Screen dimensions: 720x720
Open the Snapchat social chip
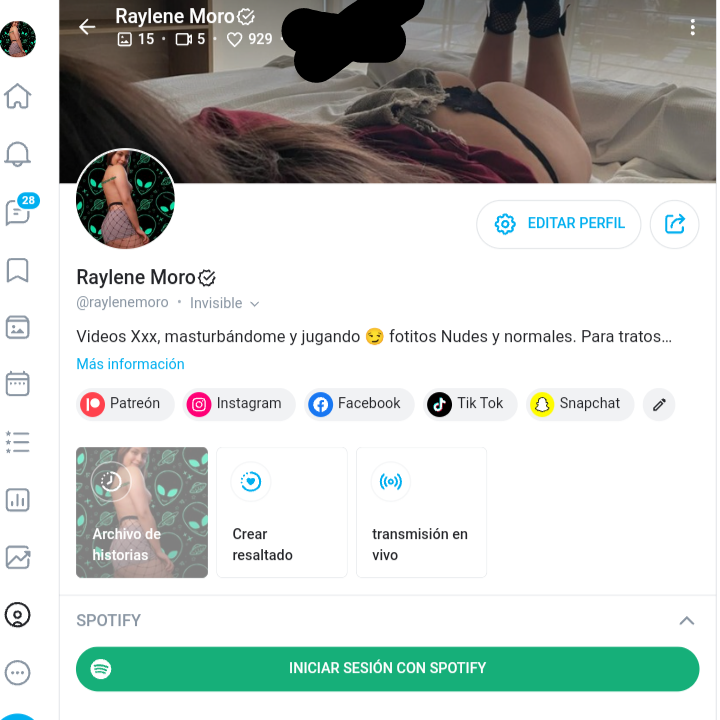(x=579, y=404)
